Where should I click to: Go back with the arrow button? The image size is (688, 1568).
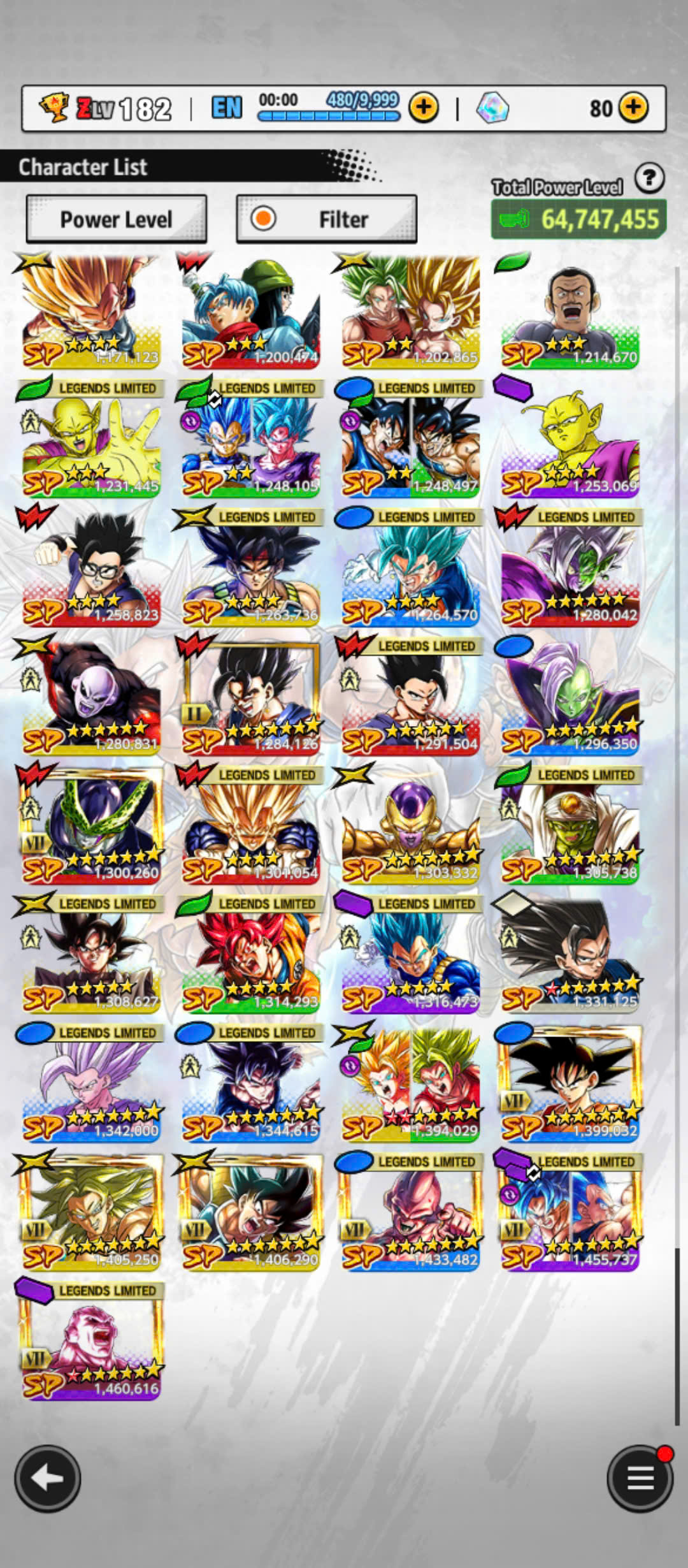pos(48,1479)
